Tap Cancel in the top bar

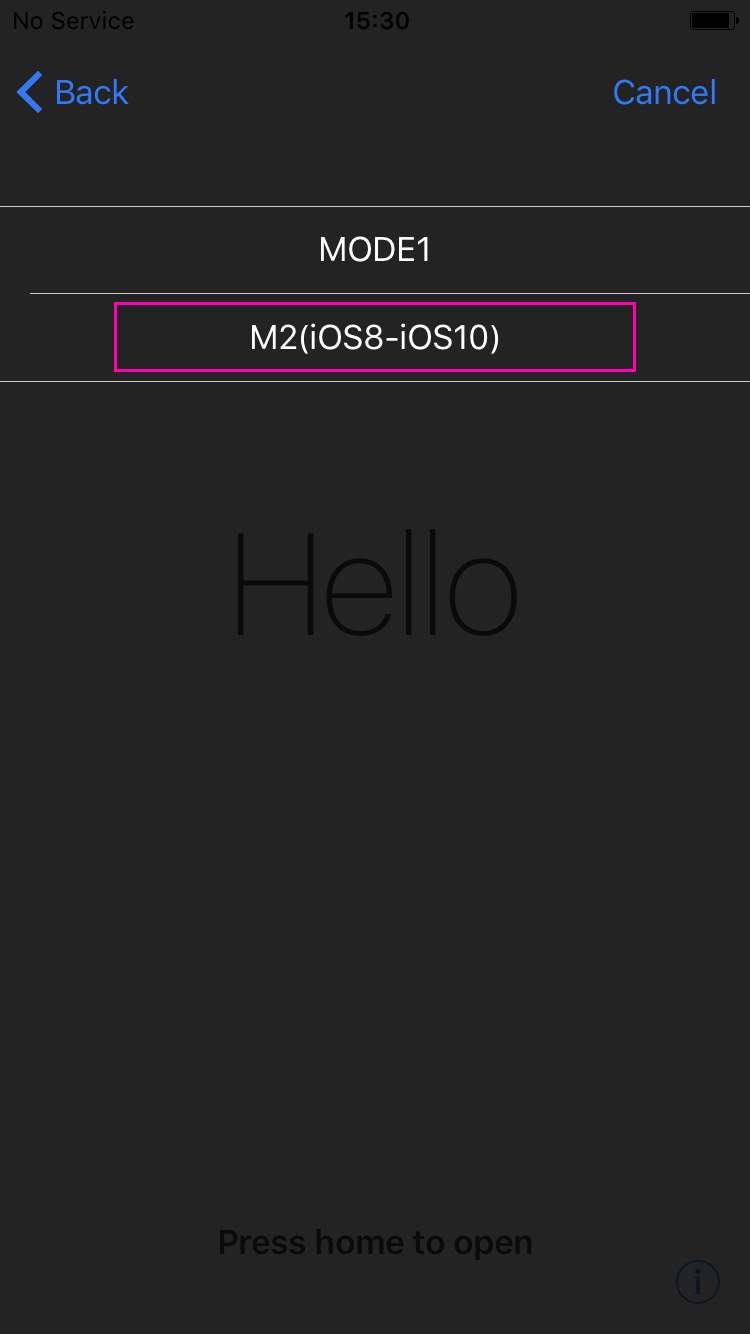click(x=664, y=92)
